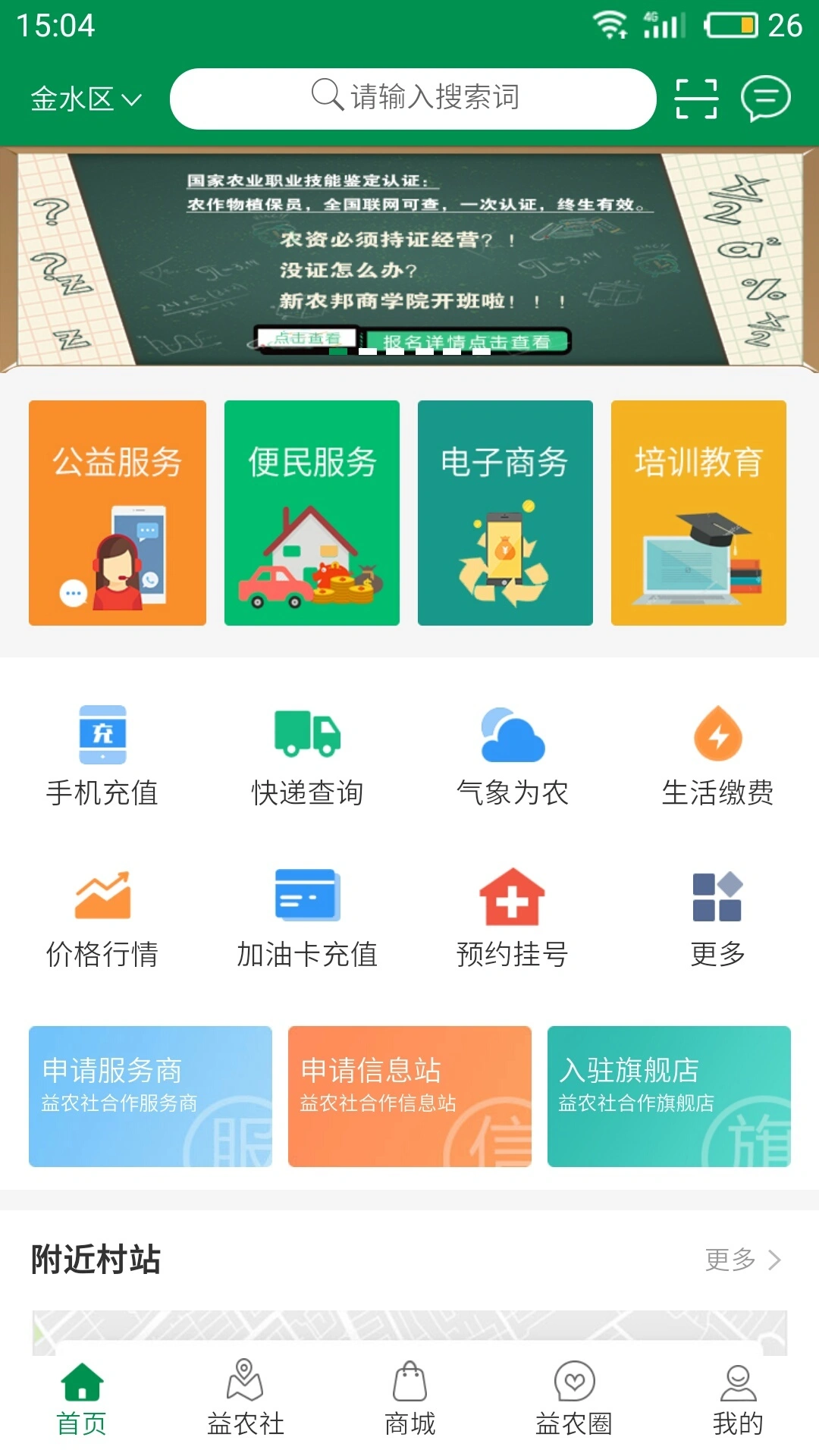Open the 我的 profile tab
The image size is (819, 1456).
(736, 1399)
